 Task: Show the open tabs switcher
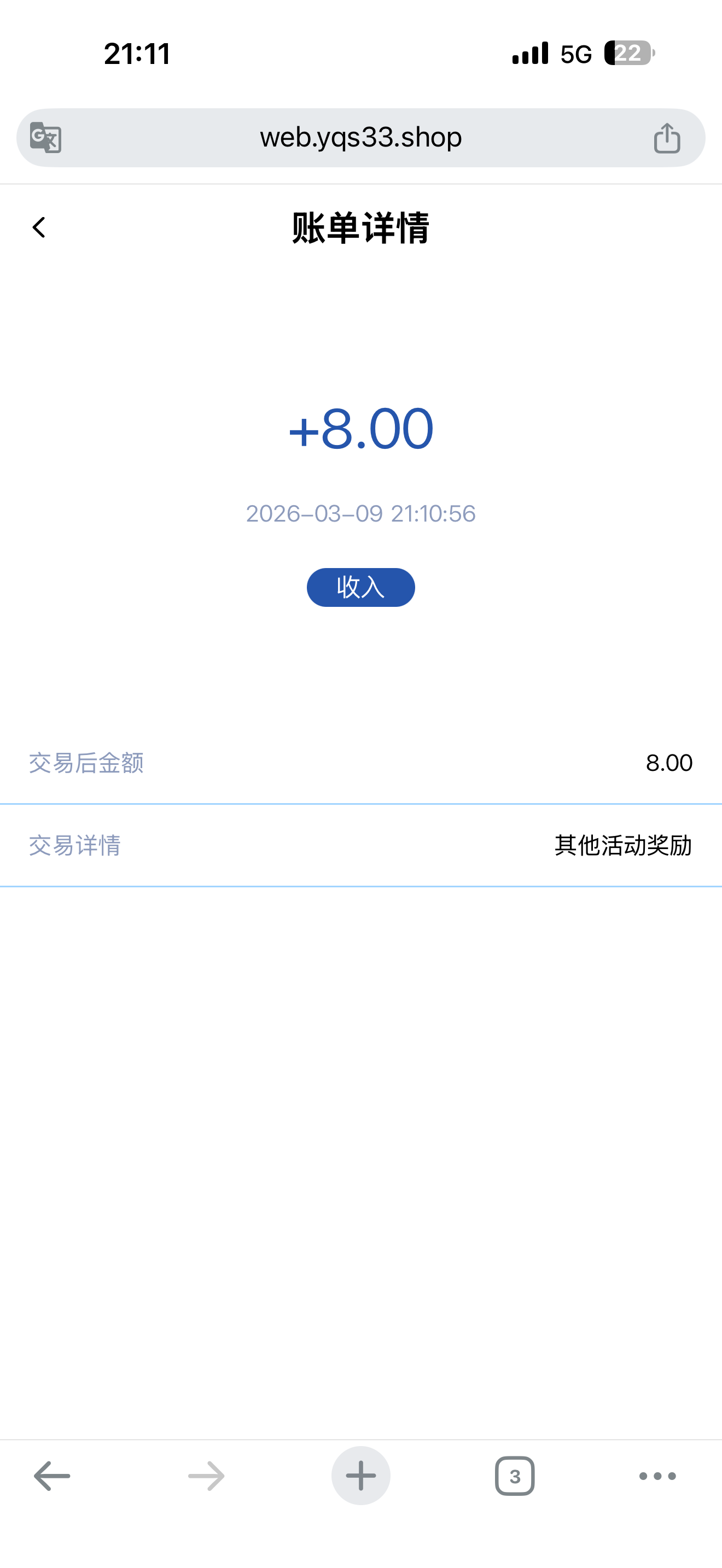(514, 1476)
